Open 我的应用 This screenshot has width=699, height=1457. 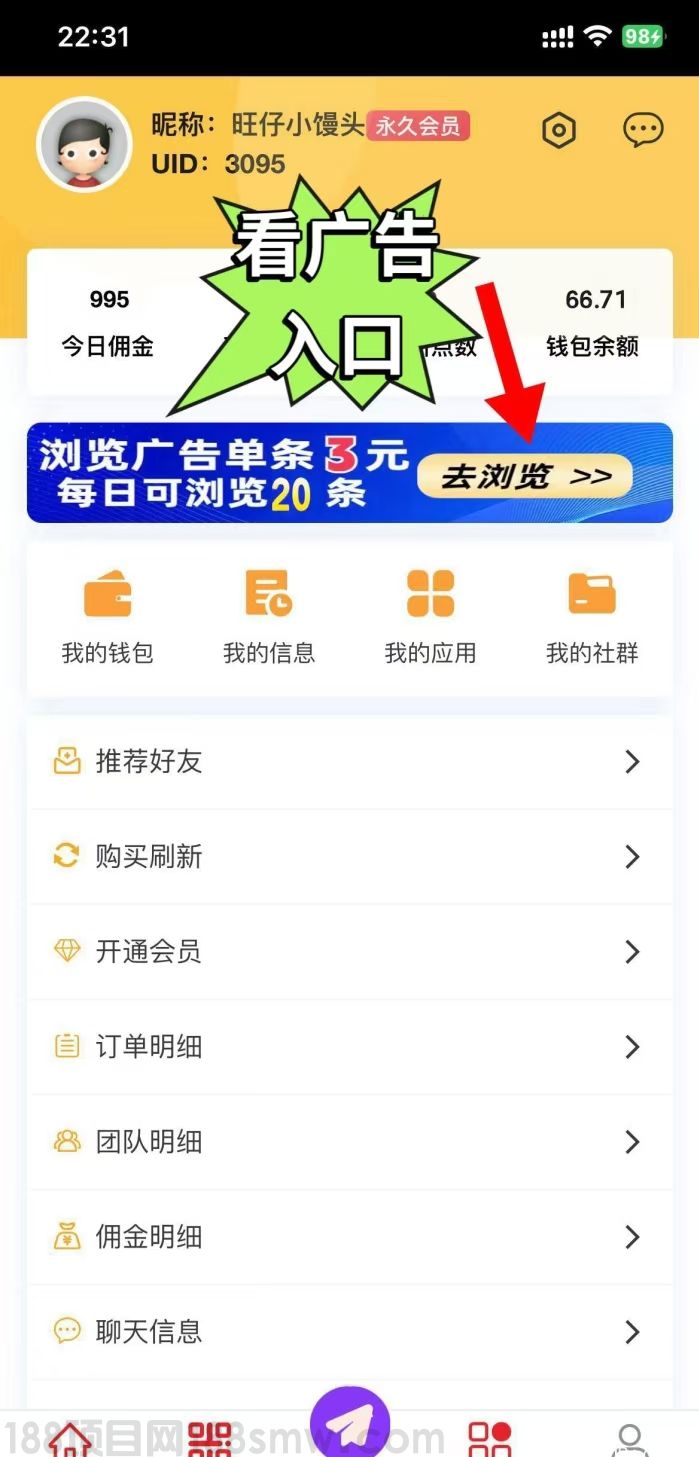click(x=430, y=617)
